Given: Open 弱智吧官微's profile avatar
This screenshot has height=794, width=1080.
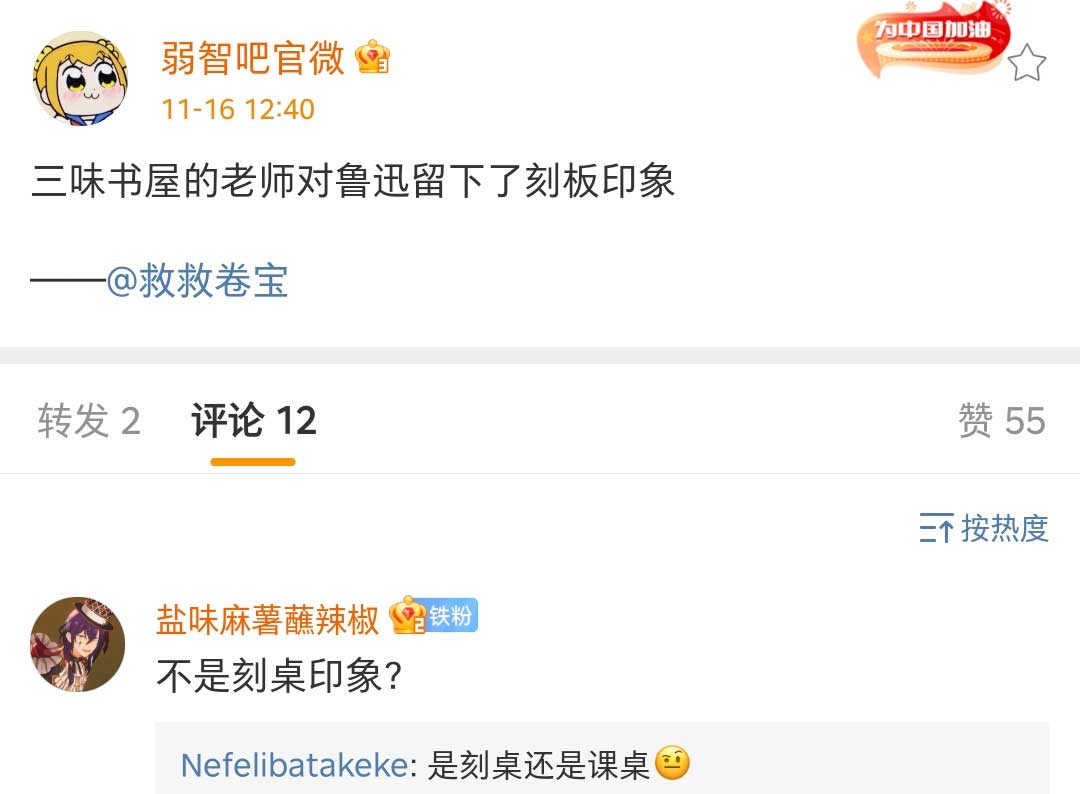Looking at the screenshot, I should click(x=81, y=78).
